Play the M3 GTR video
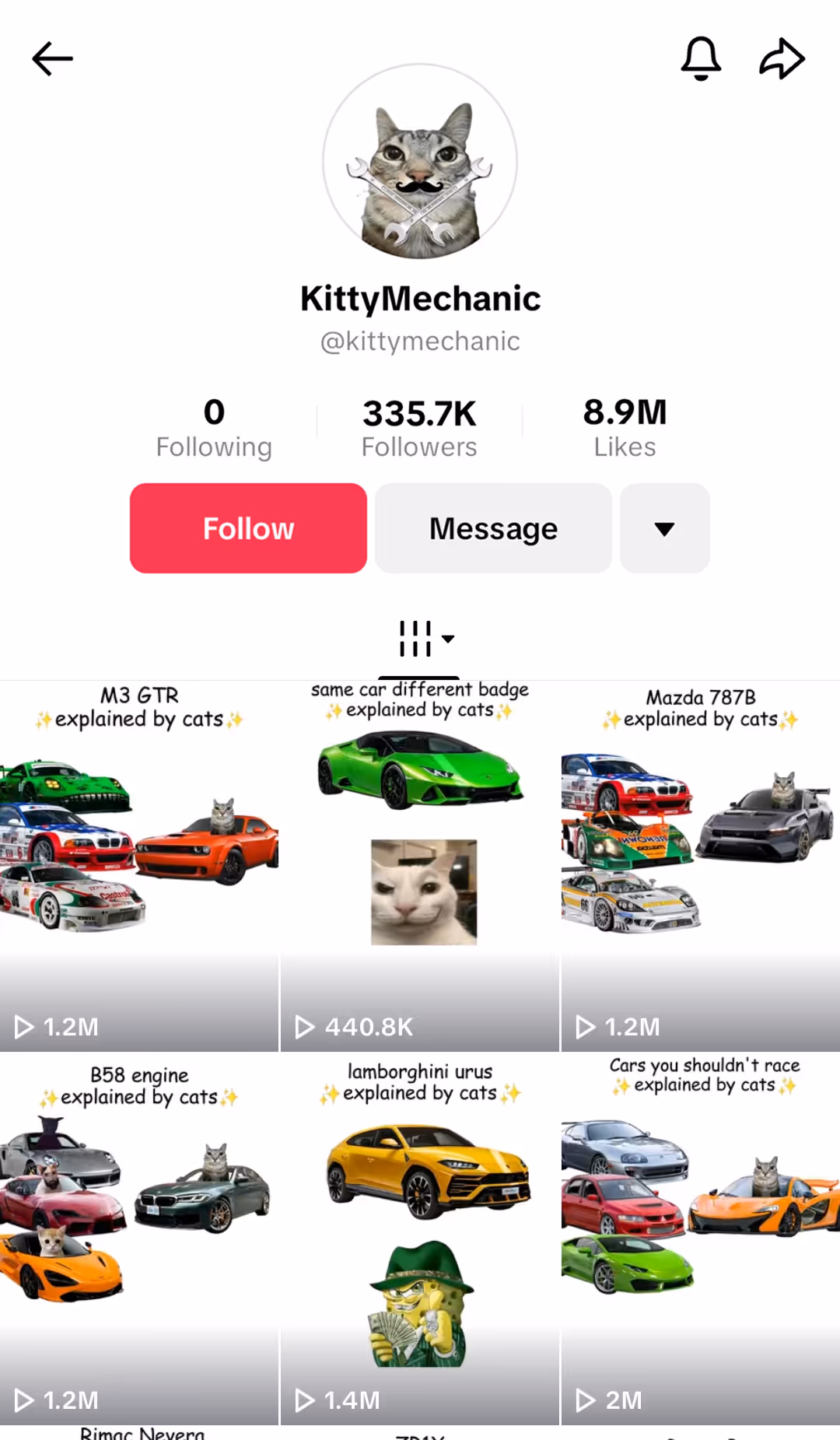Viewport: 840px width, 1440px height. 139,864
